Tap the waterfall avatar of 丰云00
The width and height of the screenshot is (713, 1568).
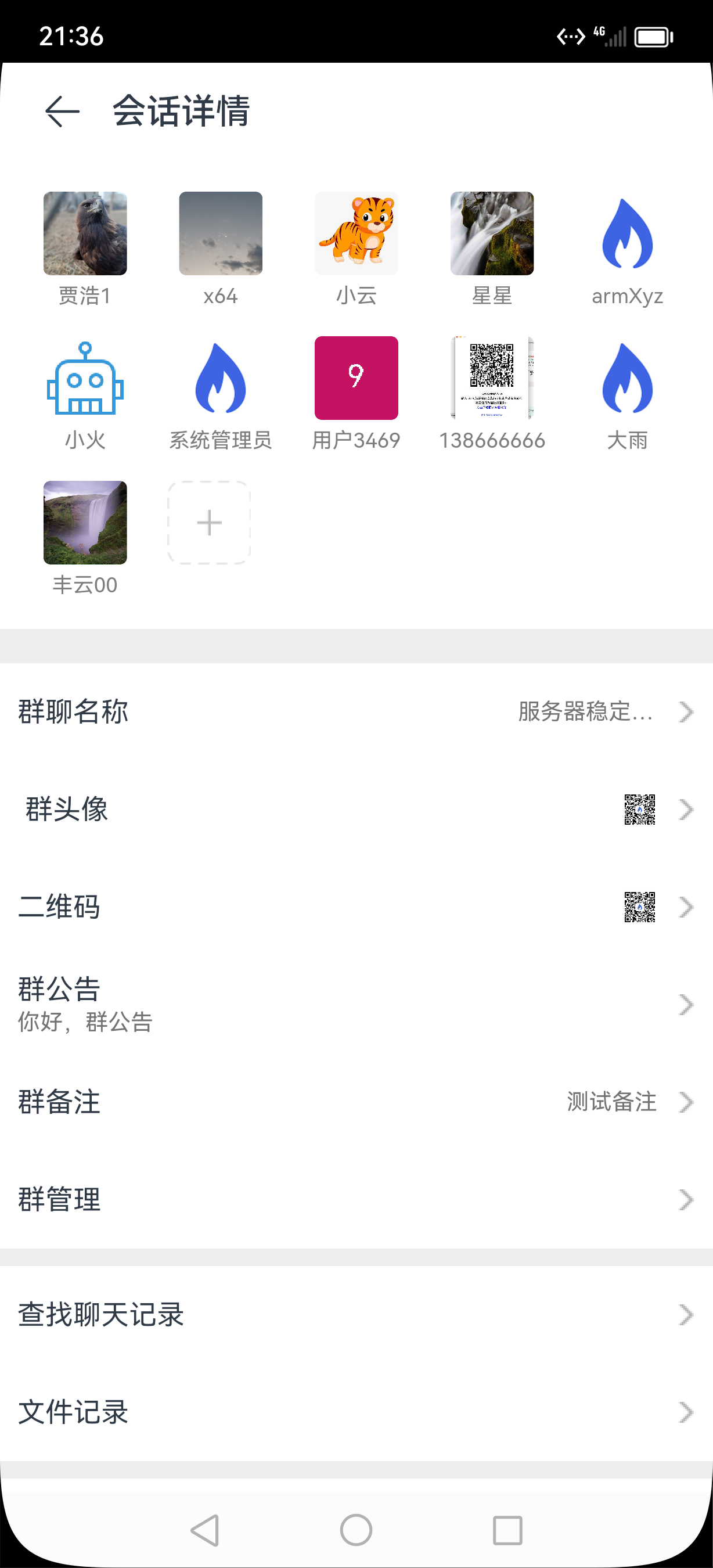[x=85, y=522]
